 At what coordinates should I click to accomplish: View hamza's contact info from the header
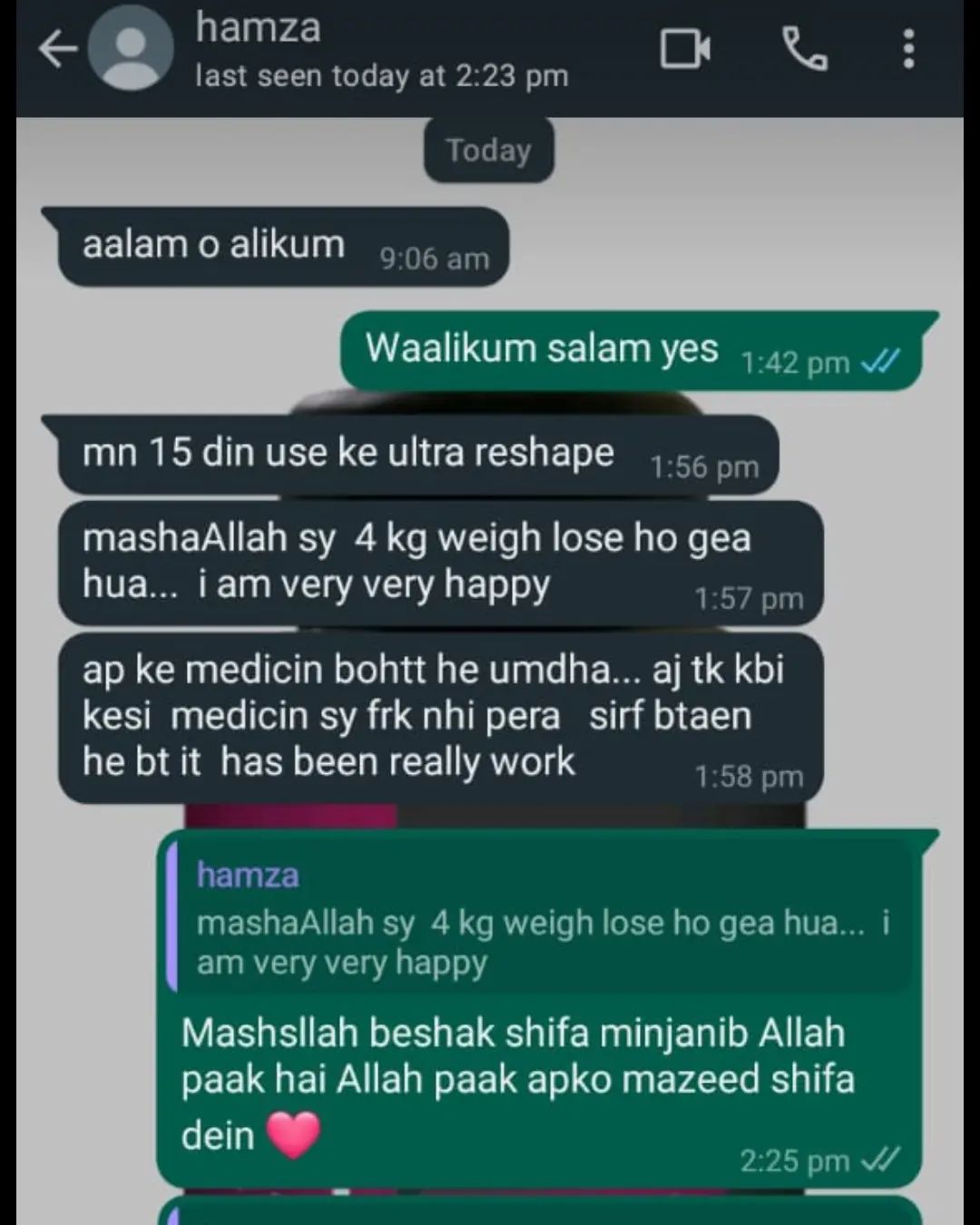pyautogui.click(x=381, y=51)
